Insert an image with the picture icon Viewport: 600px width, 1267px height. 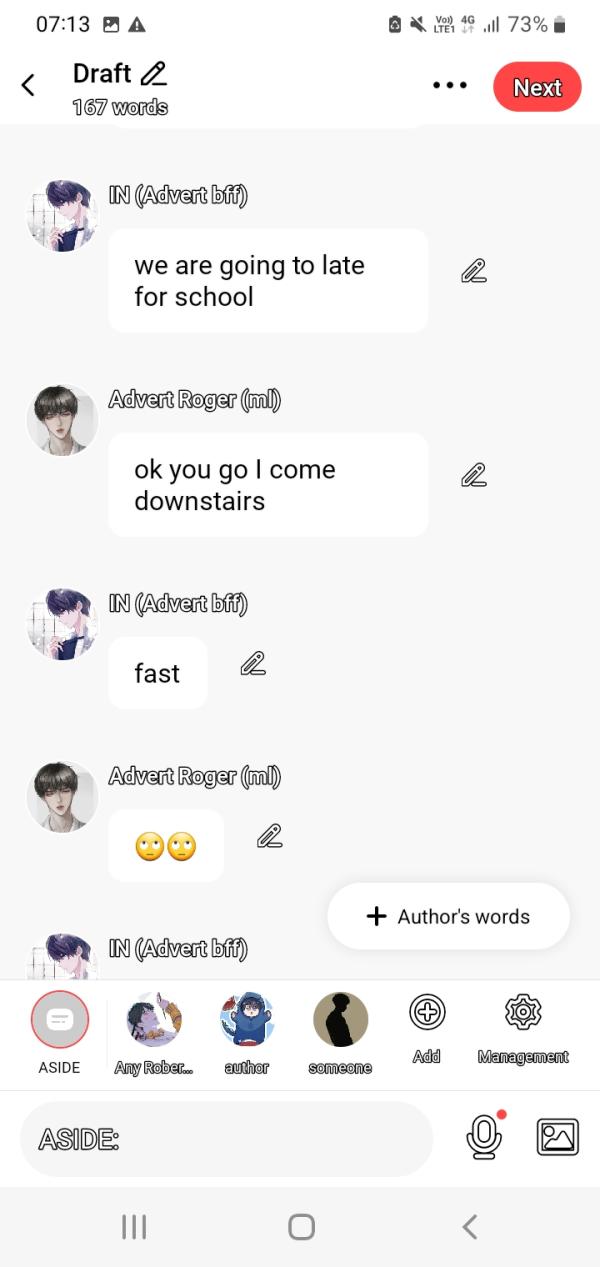click(x=557, y=1138)
